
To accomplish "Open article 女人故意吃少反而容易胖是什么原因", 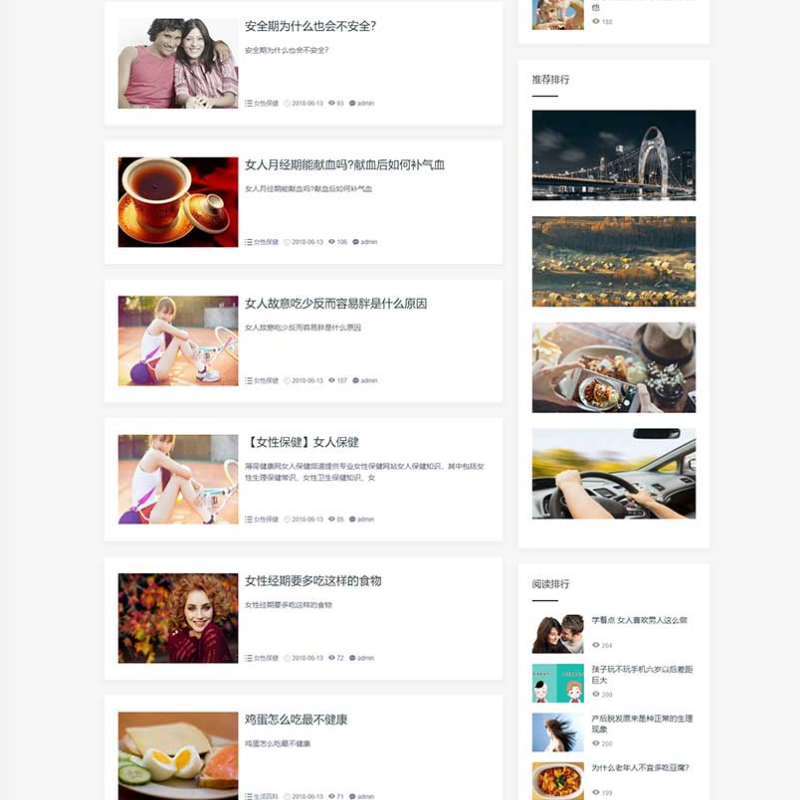I will [x=335, y=304].
